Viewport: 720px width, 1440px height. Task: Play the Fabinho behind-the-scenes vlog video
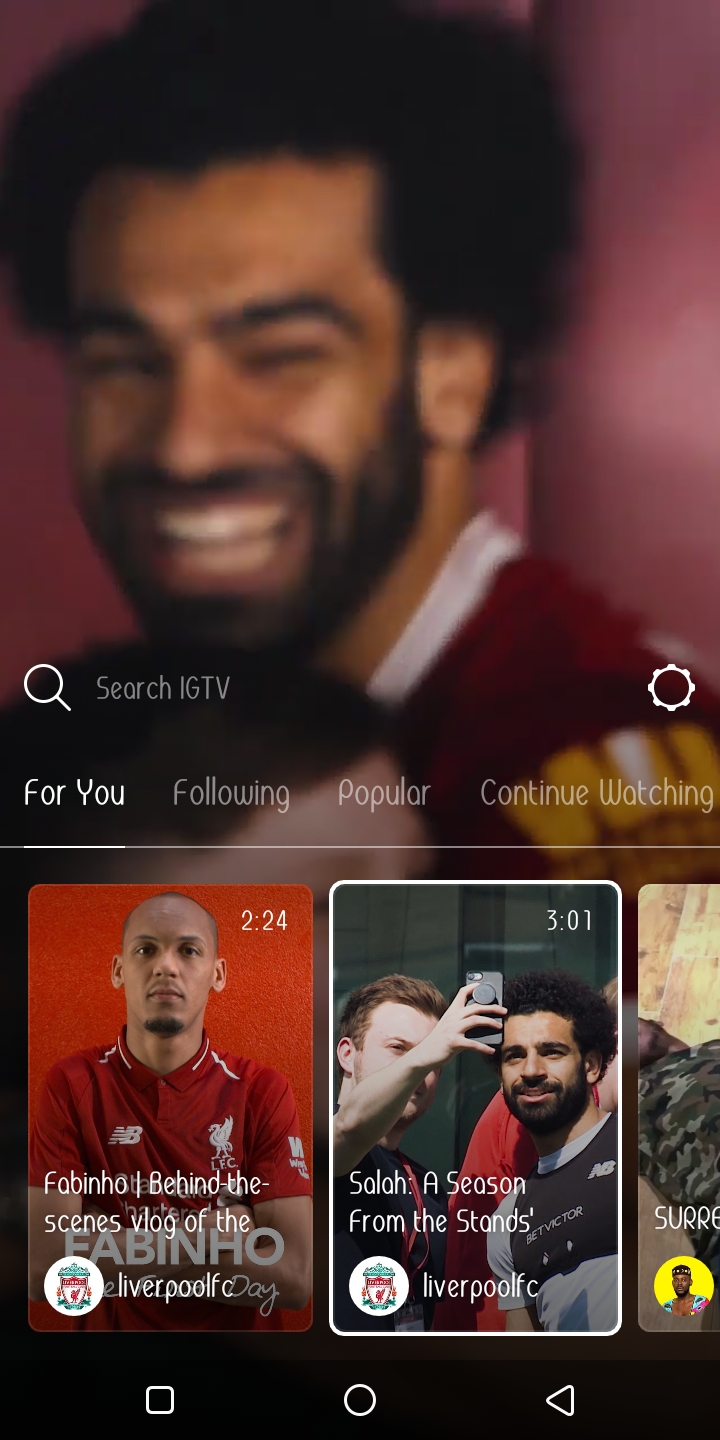pos(170,1108)
